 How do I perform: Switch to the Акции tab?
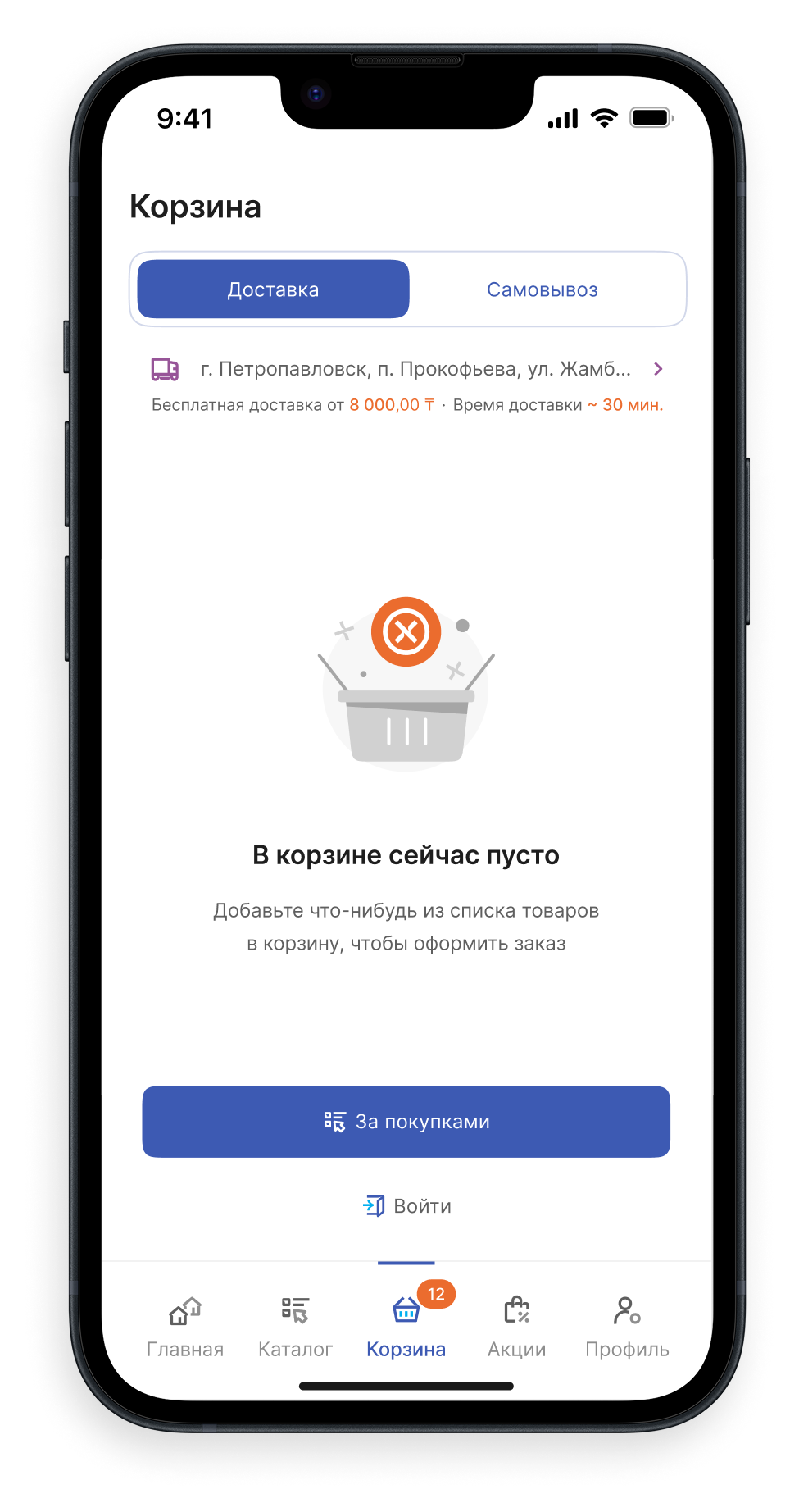click(x=516, y=1327)
